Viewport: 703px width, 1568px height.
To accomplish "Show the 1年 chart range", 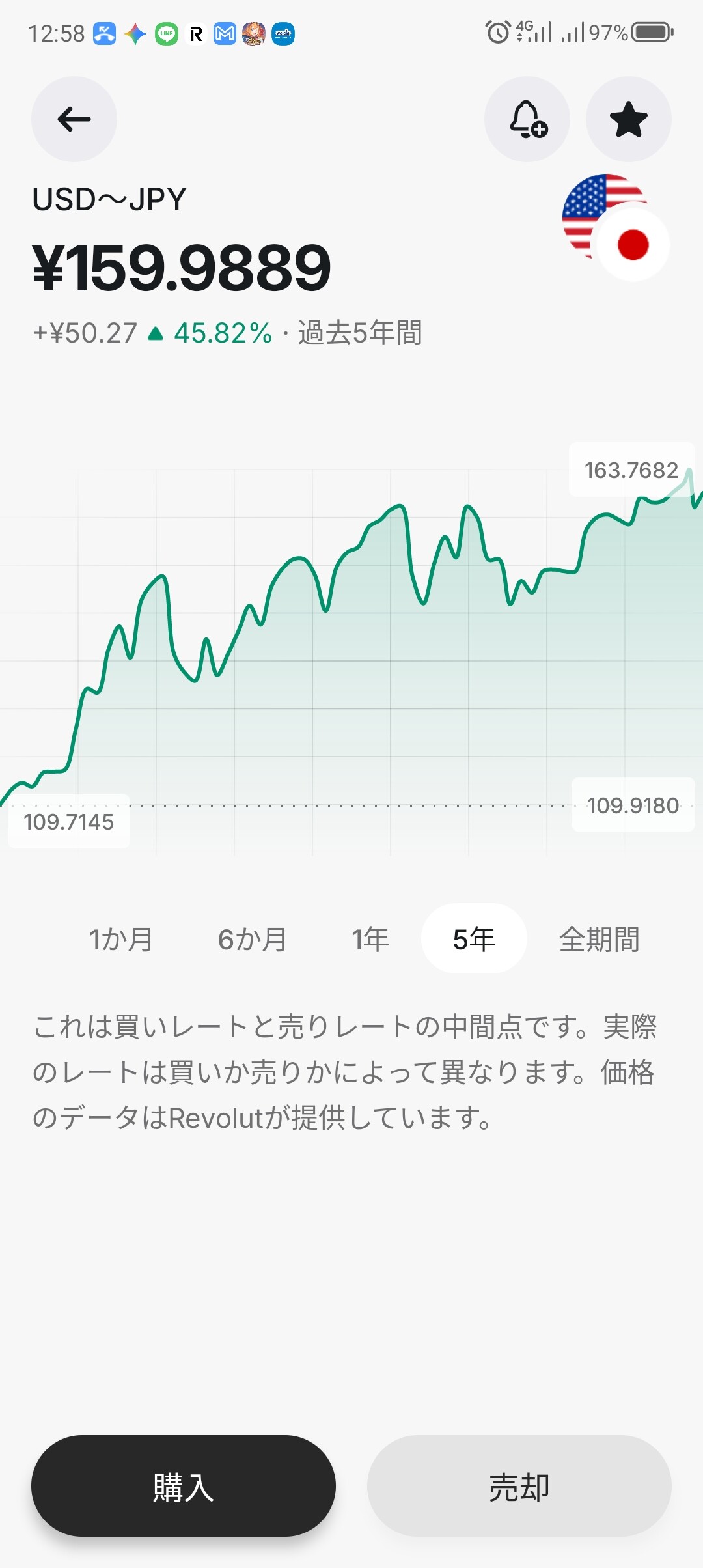I will (x=370, y=939).
